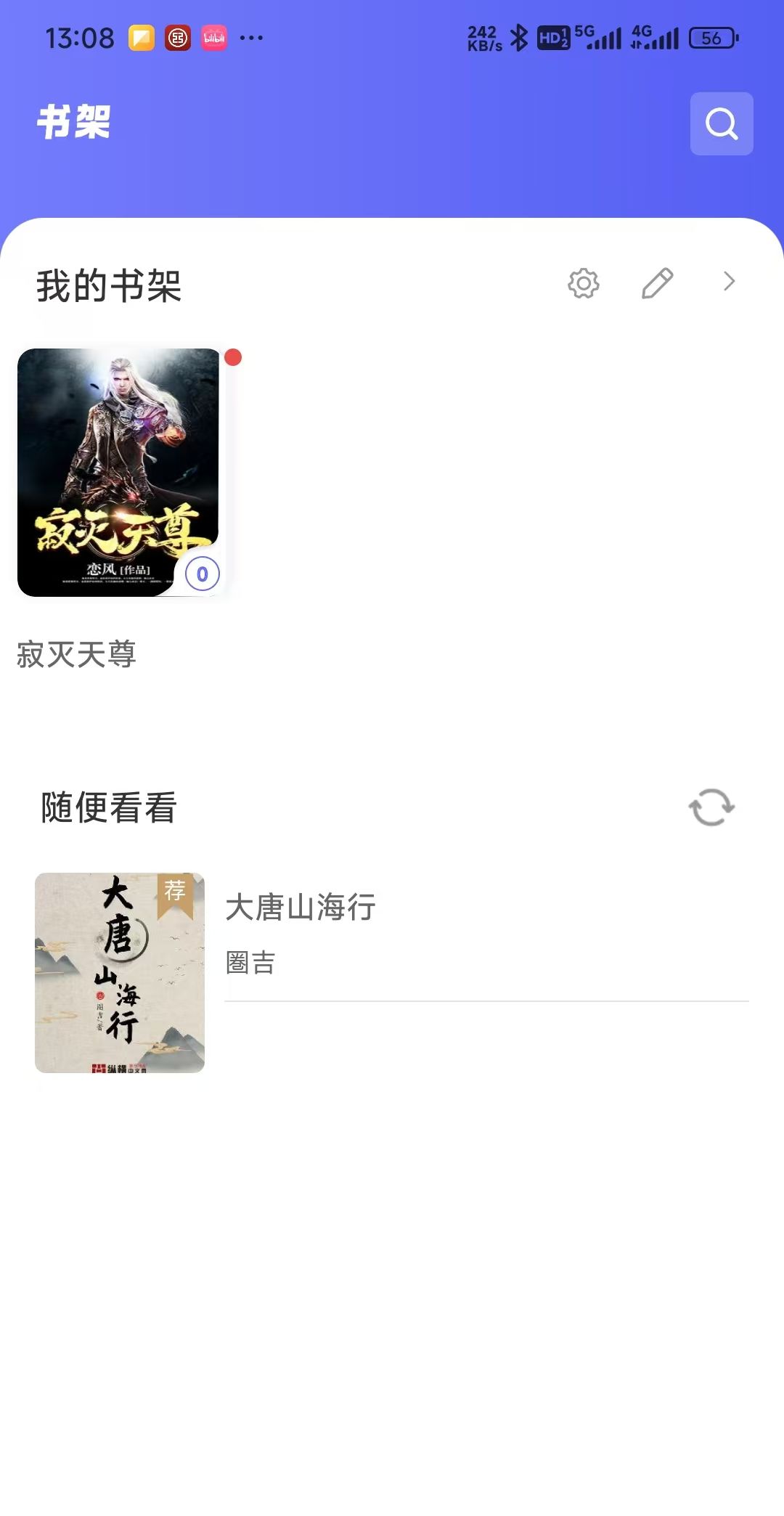Tap the unread count badge showing 0

click(202, 574)
